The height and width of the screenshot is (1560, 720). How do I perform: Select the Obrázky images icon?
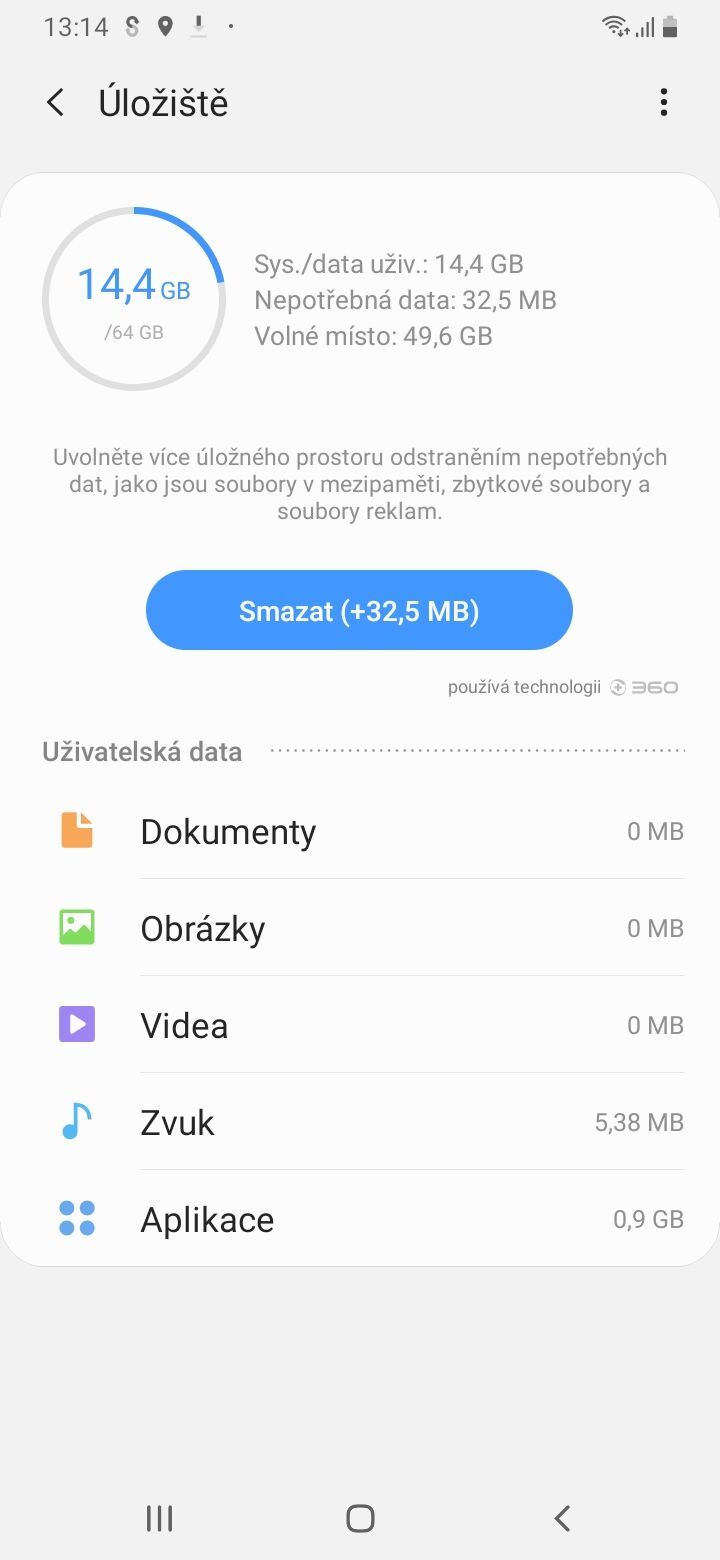pos(76,927)
